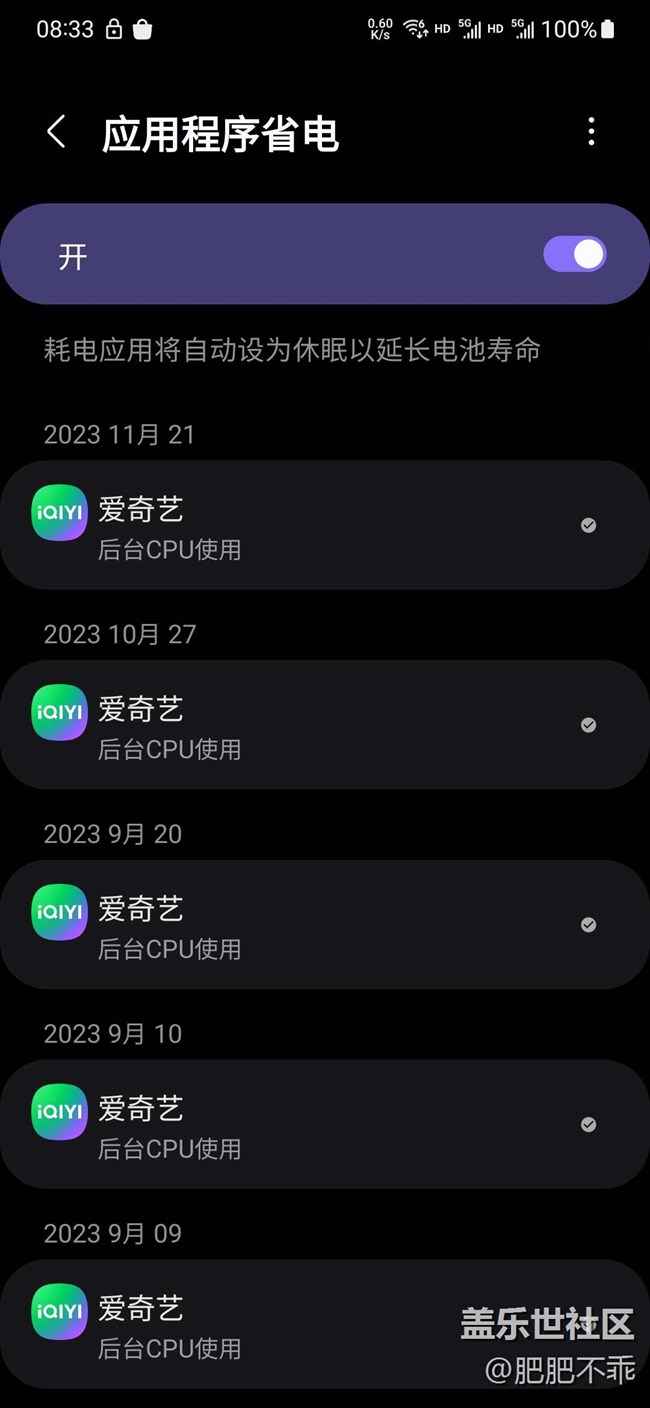Open 爱奇艺 entry dated 2023 9月 10

(325, 1125)
